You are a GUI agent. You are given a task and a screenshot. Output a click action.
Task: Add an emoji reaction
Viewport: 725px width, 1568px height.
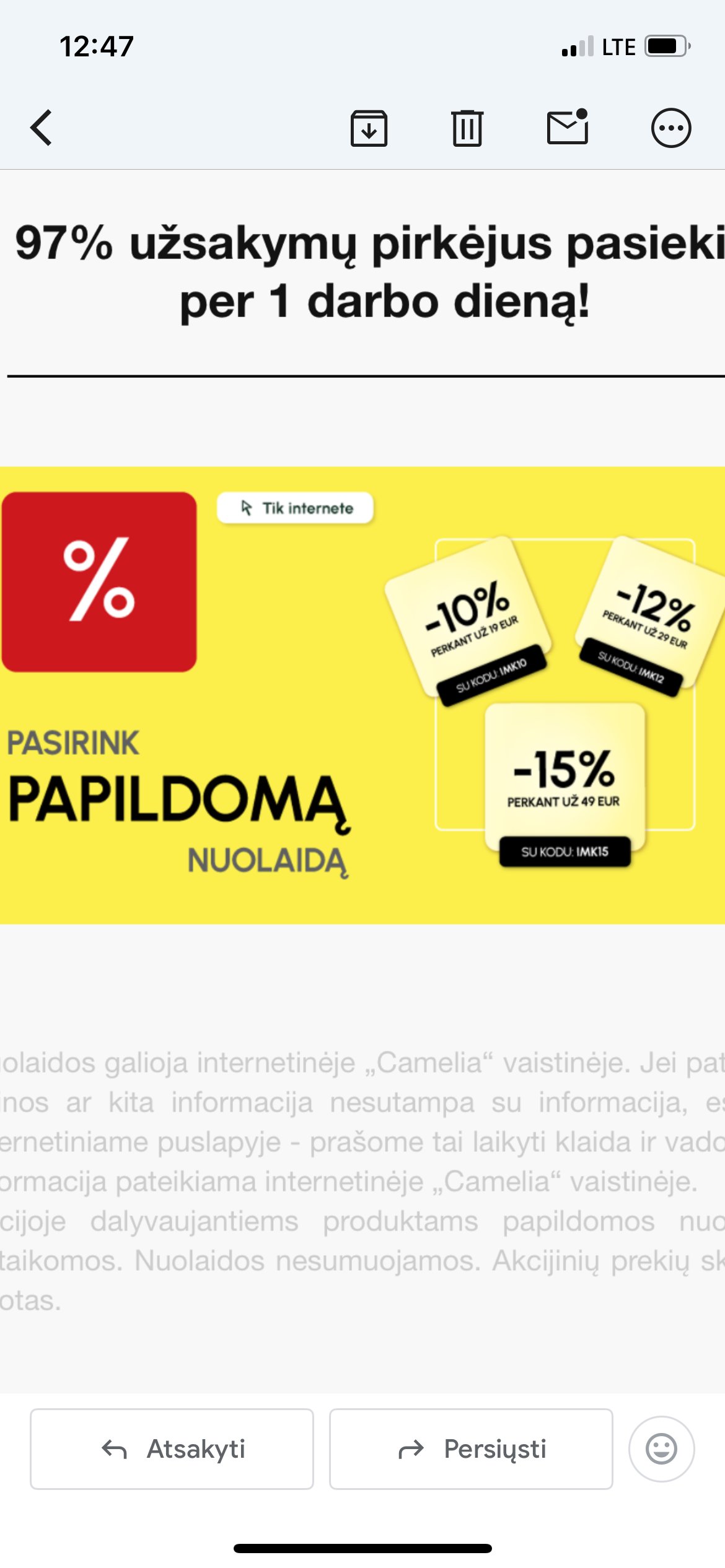[x=661, y=1448]
